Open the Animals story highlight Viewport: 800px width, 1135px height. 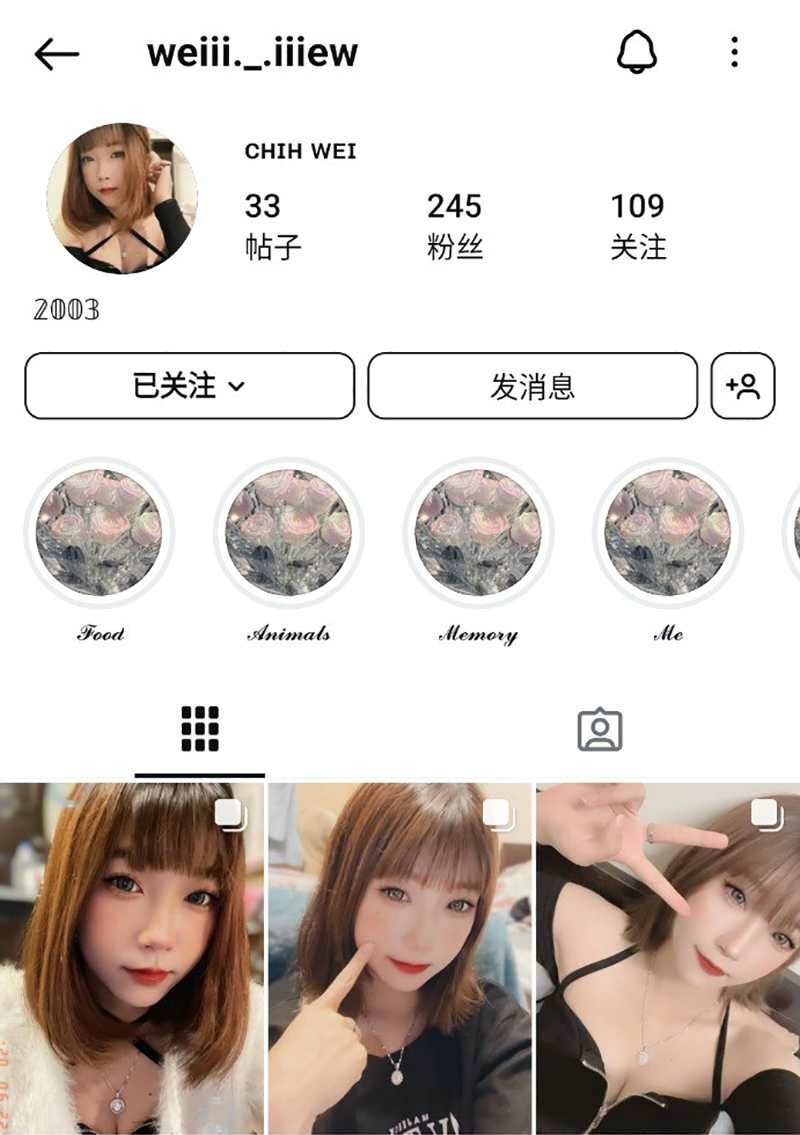coord(288,533)
